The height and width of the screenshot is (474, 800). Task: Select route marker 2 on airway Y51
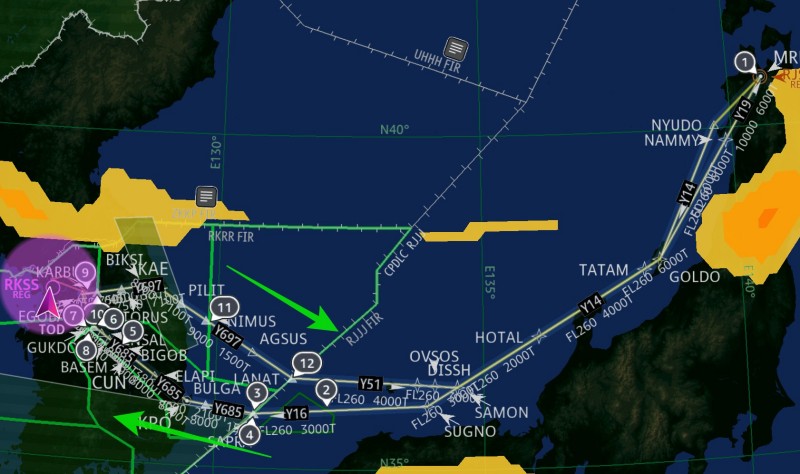point(326,390)
